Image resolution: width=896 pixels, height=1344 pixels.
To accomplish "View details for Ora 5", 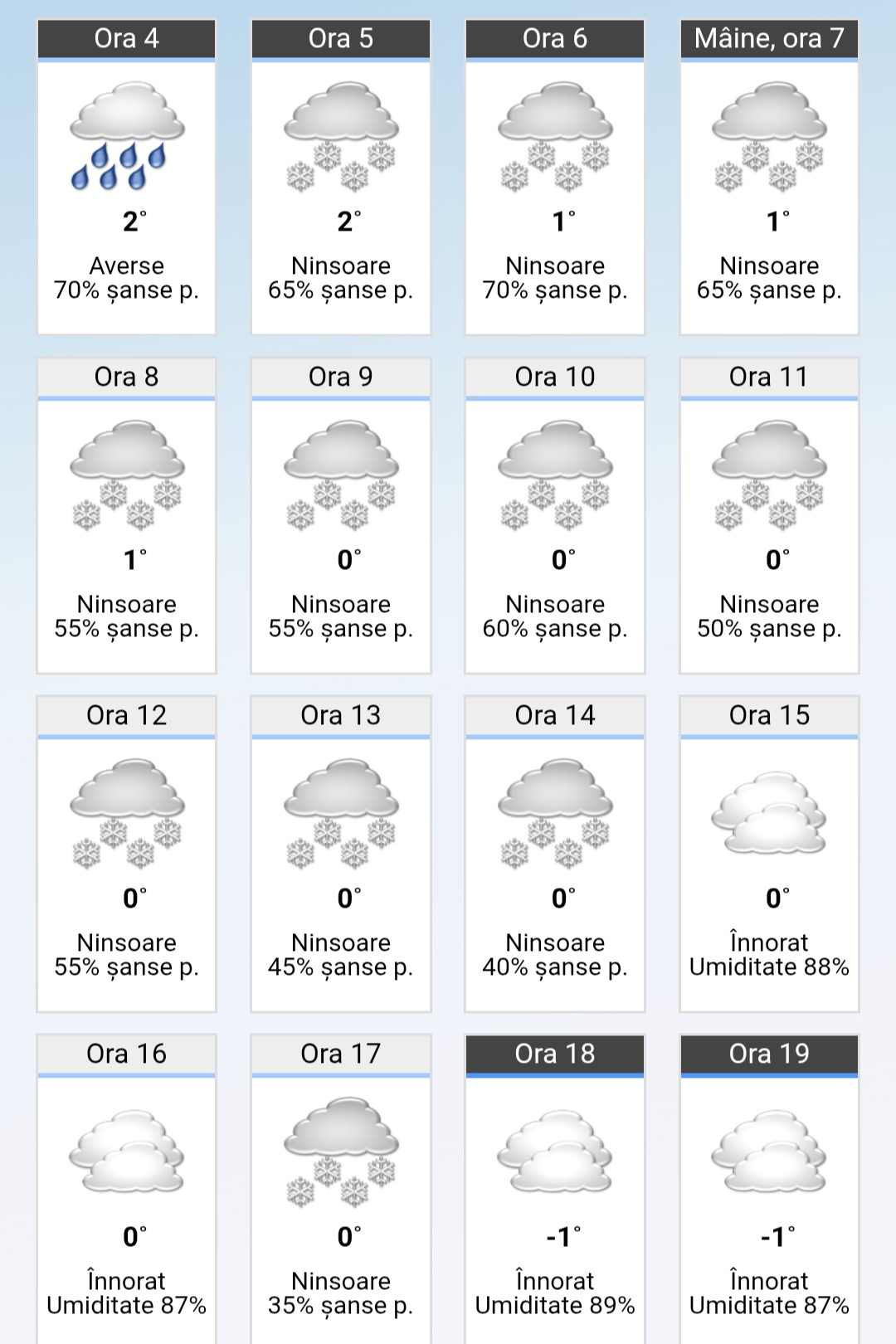I will 340,178.
